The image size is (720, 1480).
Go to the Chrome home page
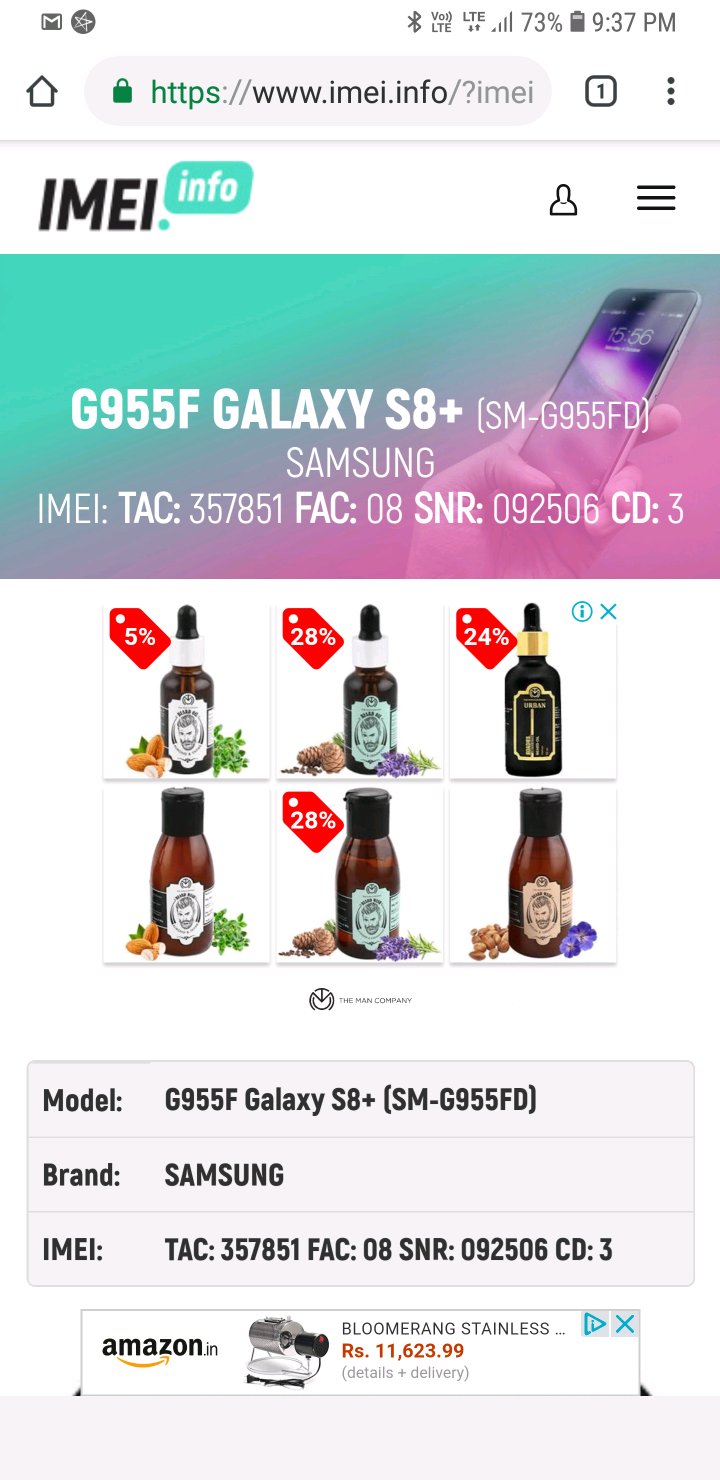(42, 92)
